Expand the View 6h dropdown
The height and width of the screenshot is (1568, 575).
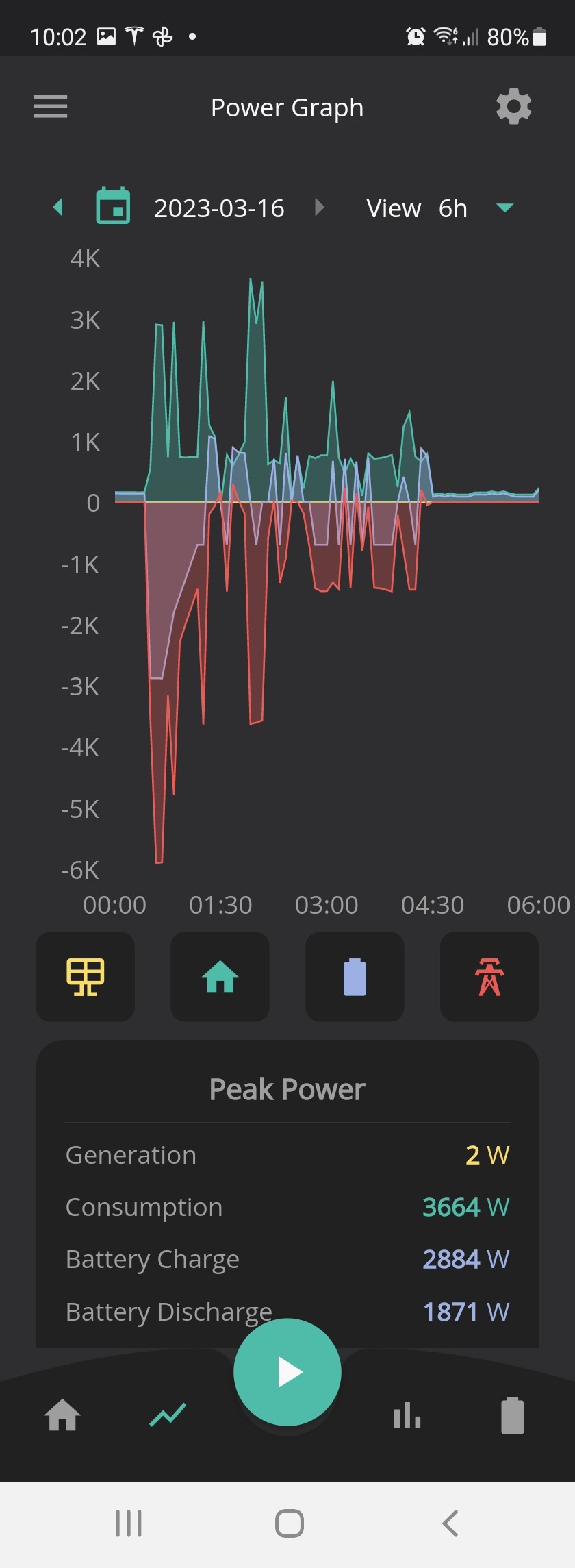[482, 209]
